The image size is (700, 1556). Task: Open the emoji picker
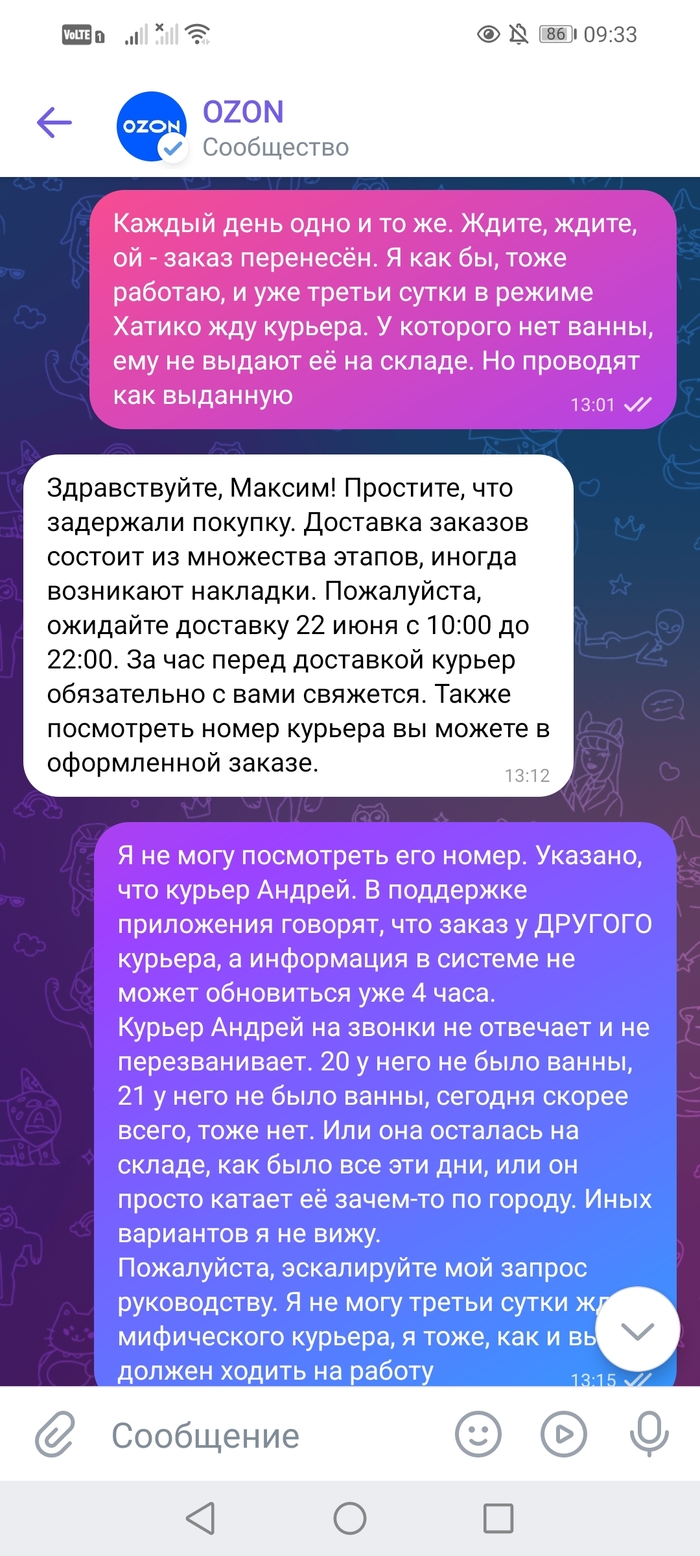tap(478, 1435)
